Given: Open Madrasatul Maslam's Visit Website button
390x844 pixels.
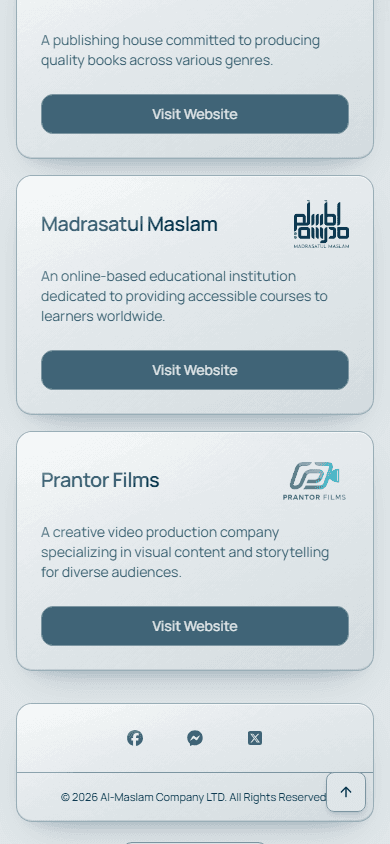Looking at the screenshot, I should 195,370.
